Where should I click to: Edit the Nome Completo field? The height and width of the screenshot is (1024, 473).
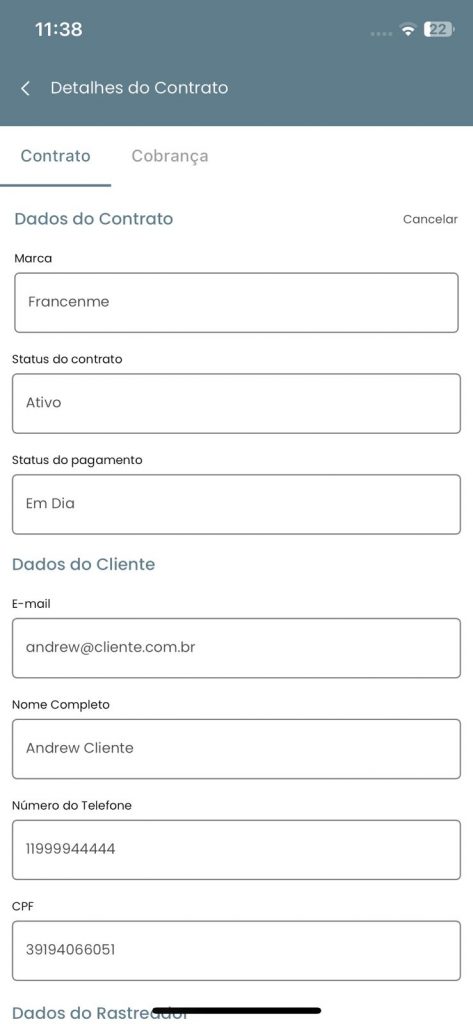click(236, 748)
